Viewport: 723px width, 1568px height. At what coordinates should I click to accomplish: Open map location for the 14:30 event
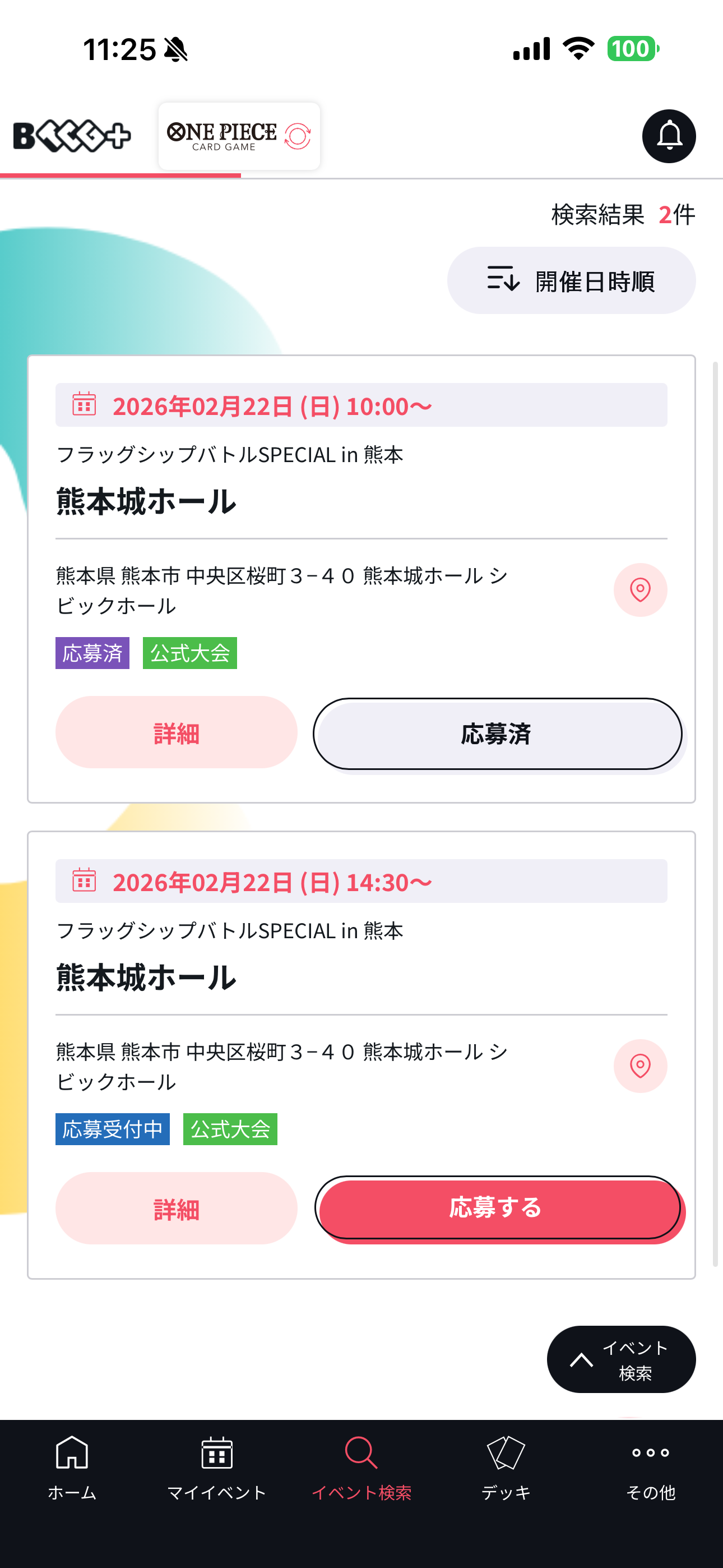pos(640,1066)
